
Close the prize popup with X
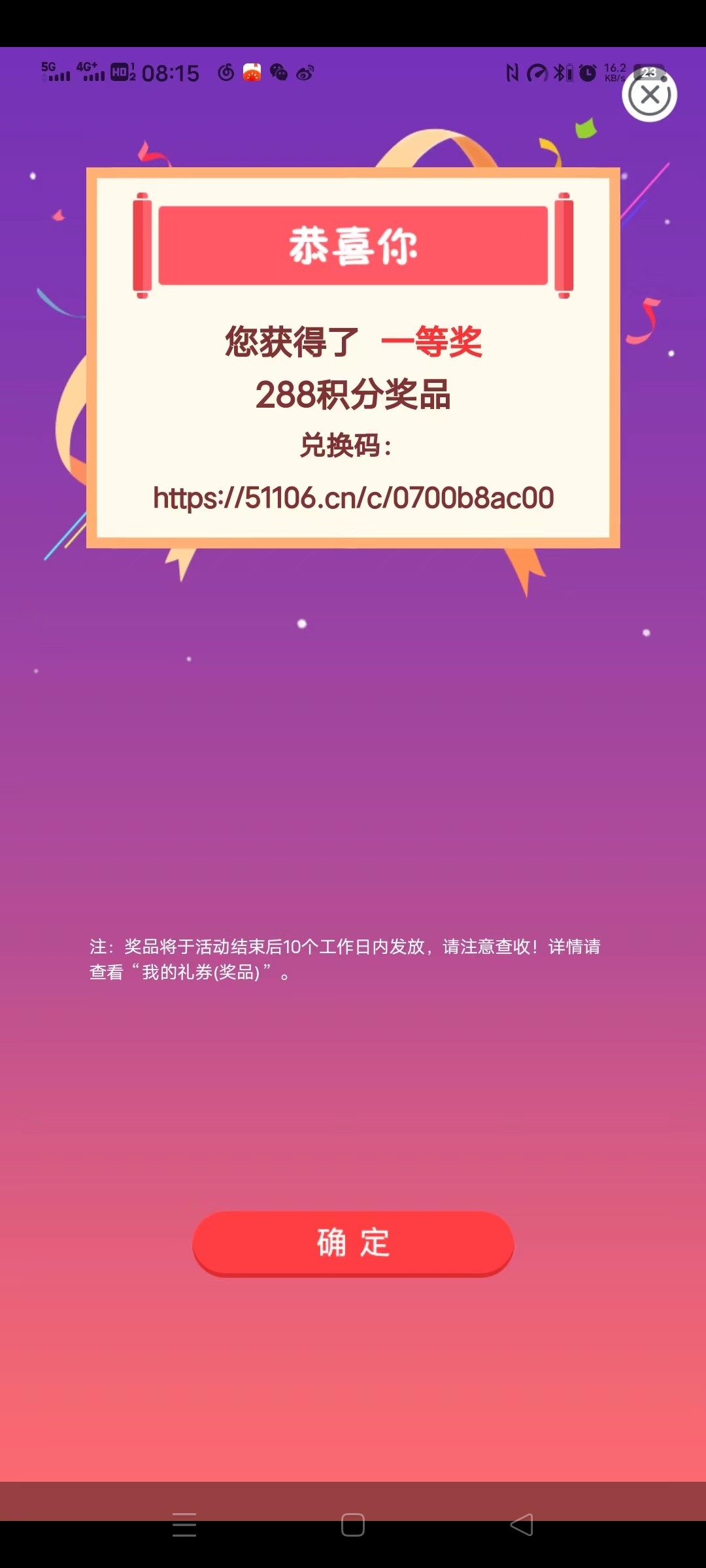[x=650, y=95]
